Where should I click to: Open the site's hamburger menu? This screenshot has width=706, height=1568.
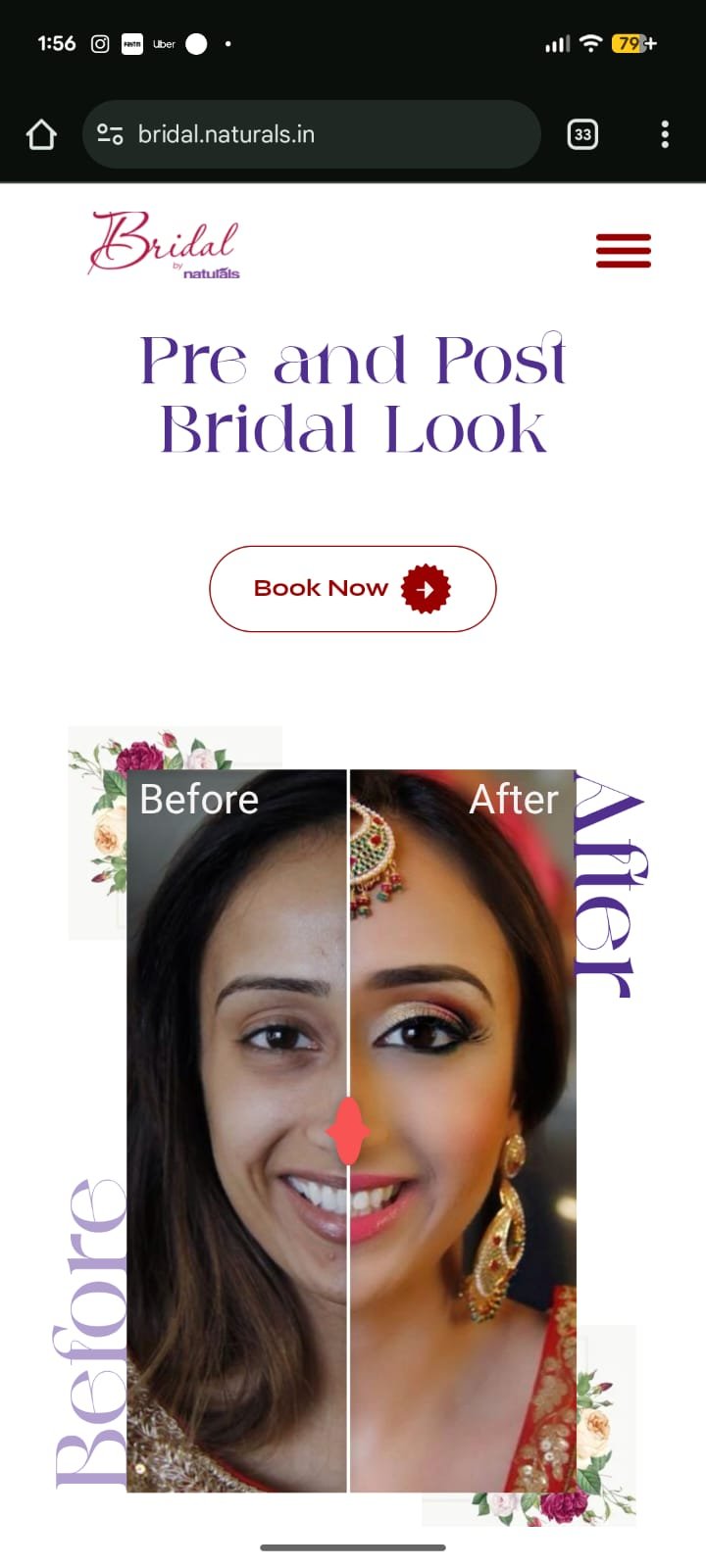coord(624,251)
